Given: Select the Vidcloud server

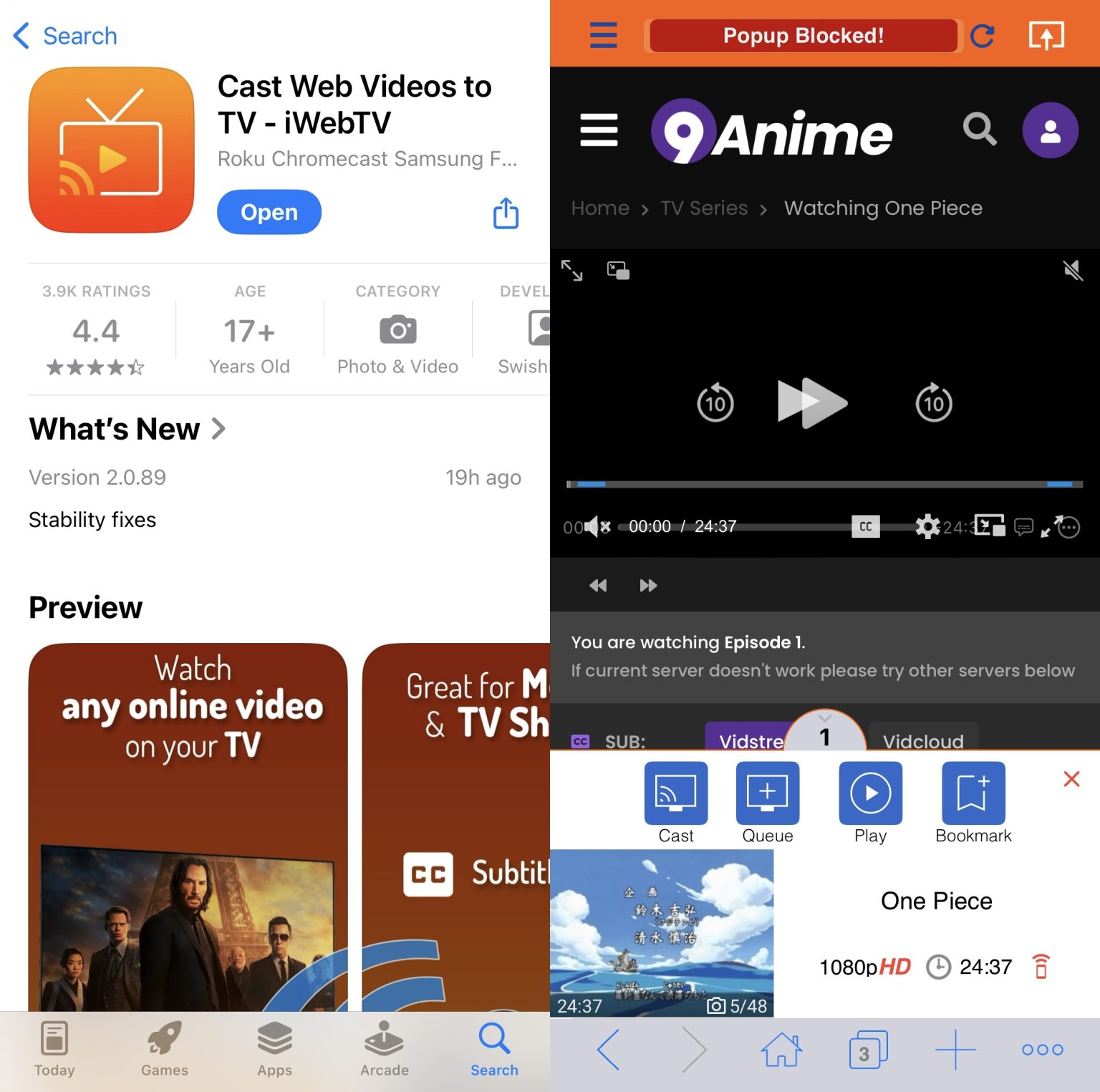Looking at the screenshot, I should (x=922, y=740).
